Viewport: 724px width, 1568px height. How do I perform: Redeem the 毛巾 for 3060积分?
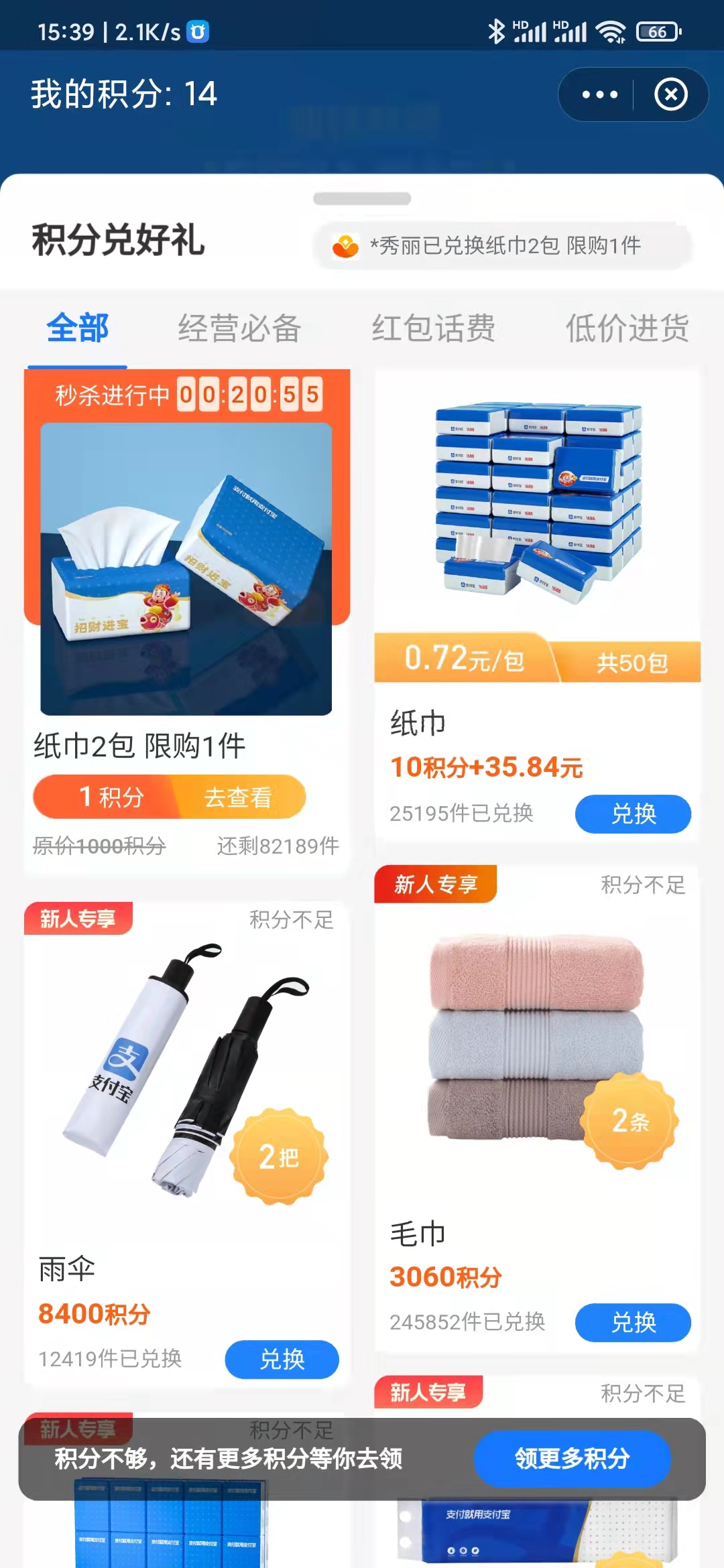coord(633,1322)
